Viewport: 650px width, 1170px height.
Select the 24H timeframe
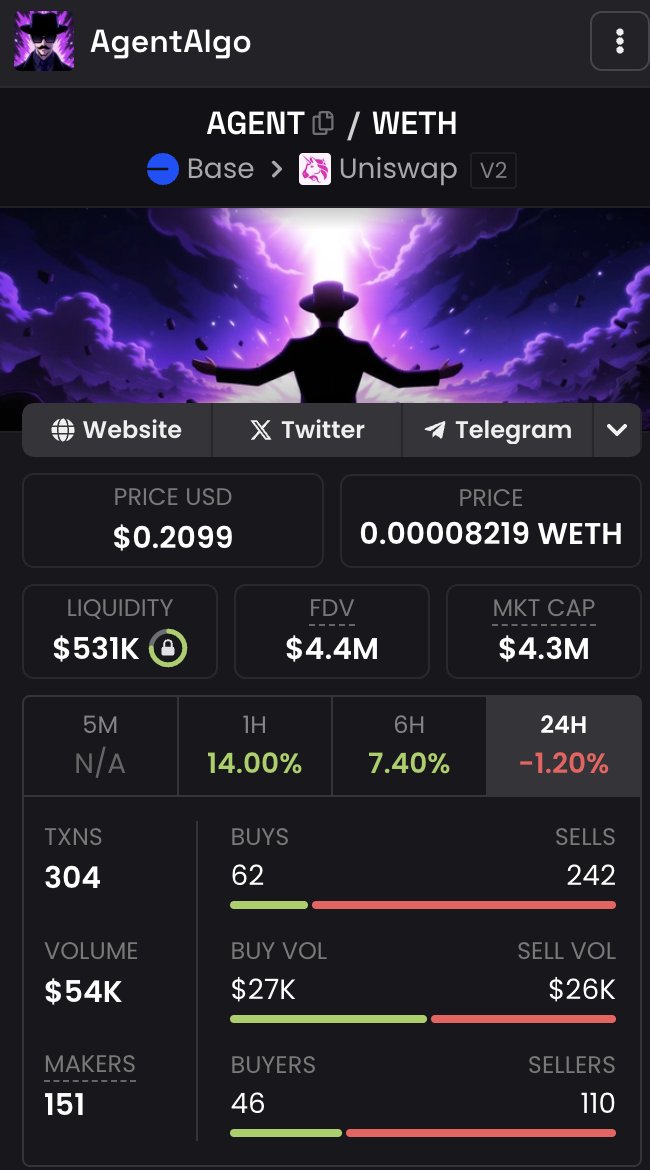point(563,745)
